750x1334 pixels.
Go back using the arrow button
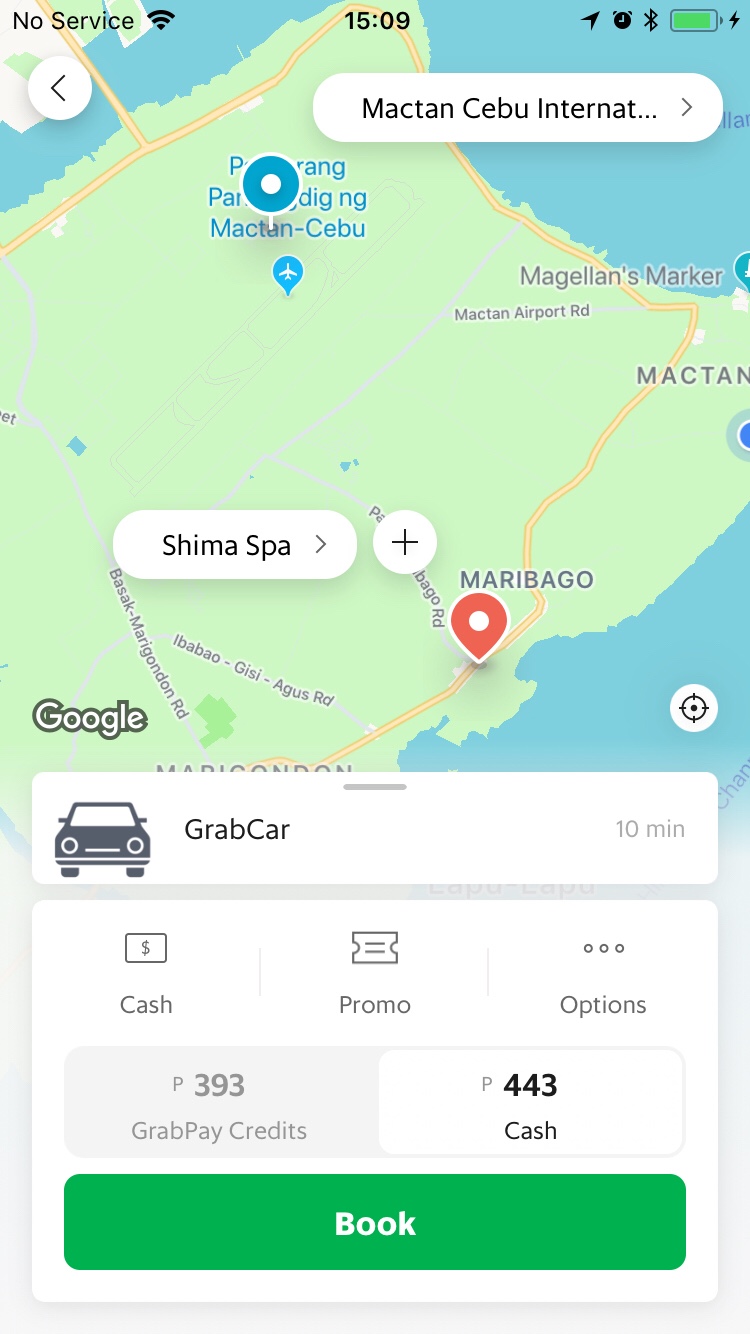(x=60, y=89)
